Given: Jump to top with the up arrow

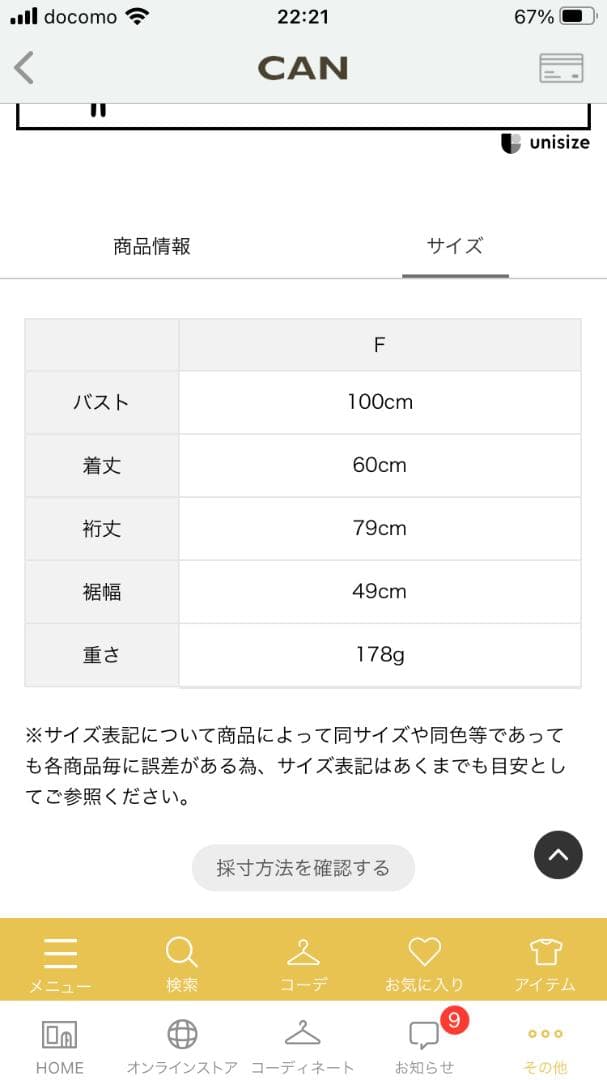Looking at the screenshot, I should point(558,855).
